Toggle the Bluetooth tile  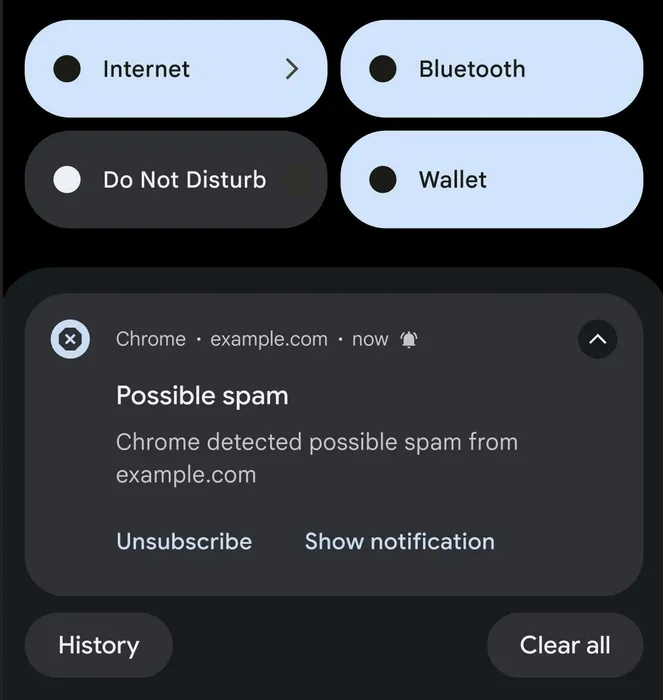point(492,69)
